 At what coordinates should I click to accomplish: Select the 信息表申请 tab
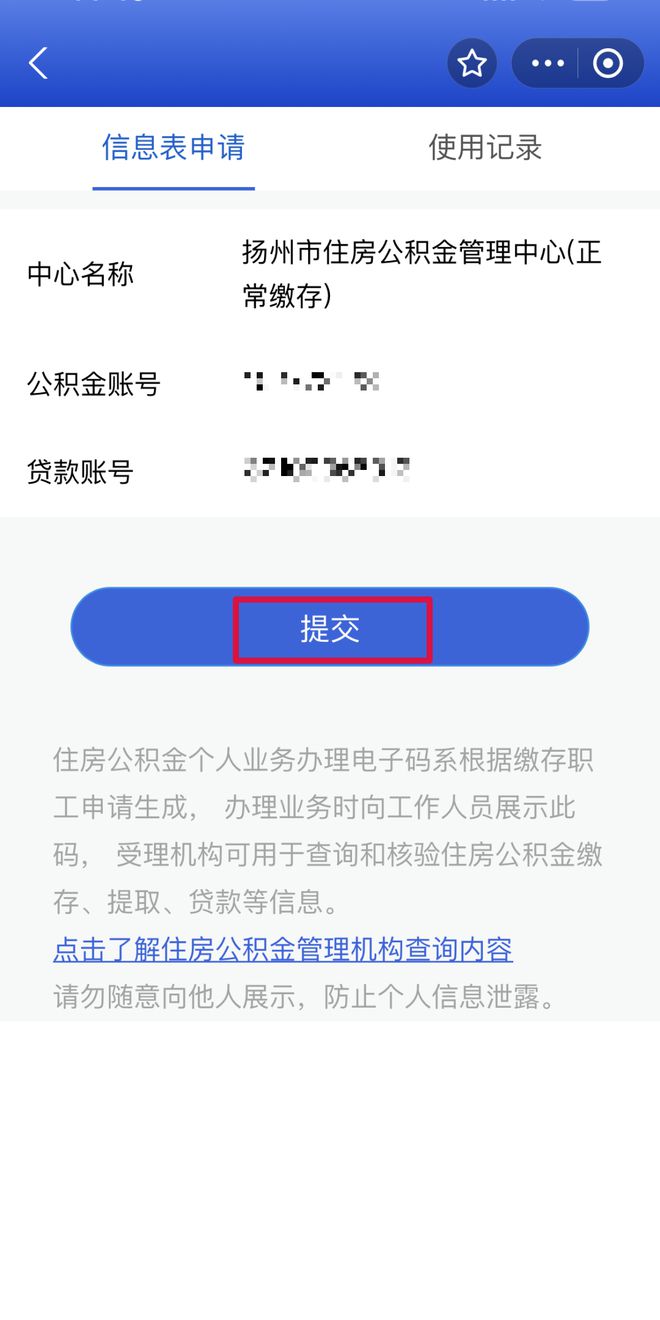[173, 148]
